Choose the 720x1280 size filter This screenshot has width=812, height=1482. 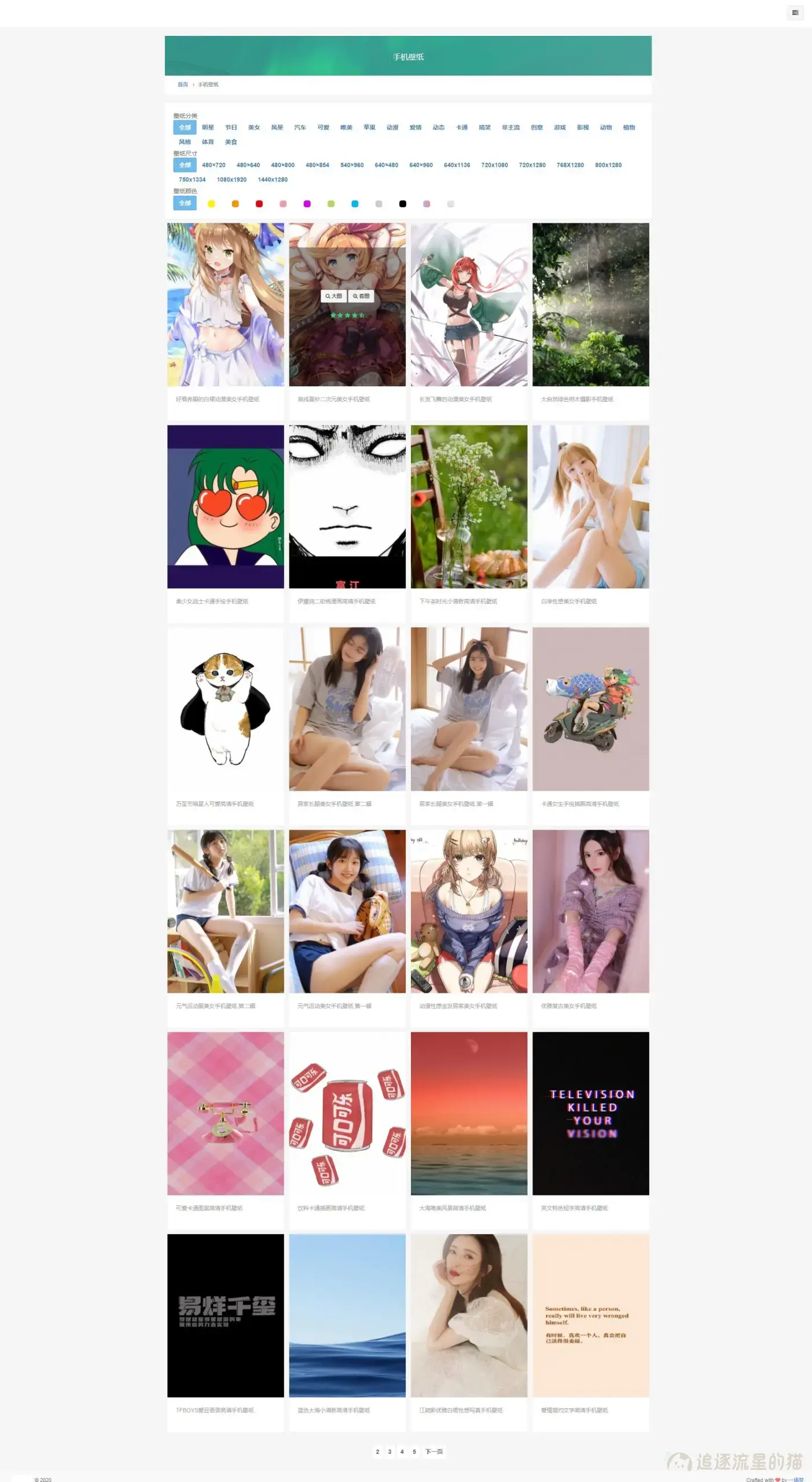(x=532, y=165)
